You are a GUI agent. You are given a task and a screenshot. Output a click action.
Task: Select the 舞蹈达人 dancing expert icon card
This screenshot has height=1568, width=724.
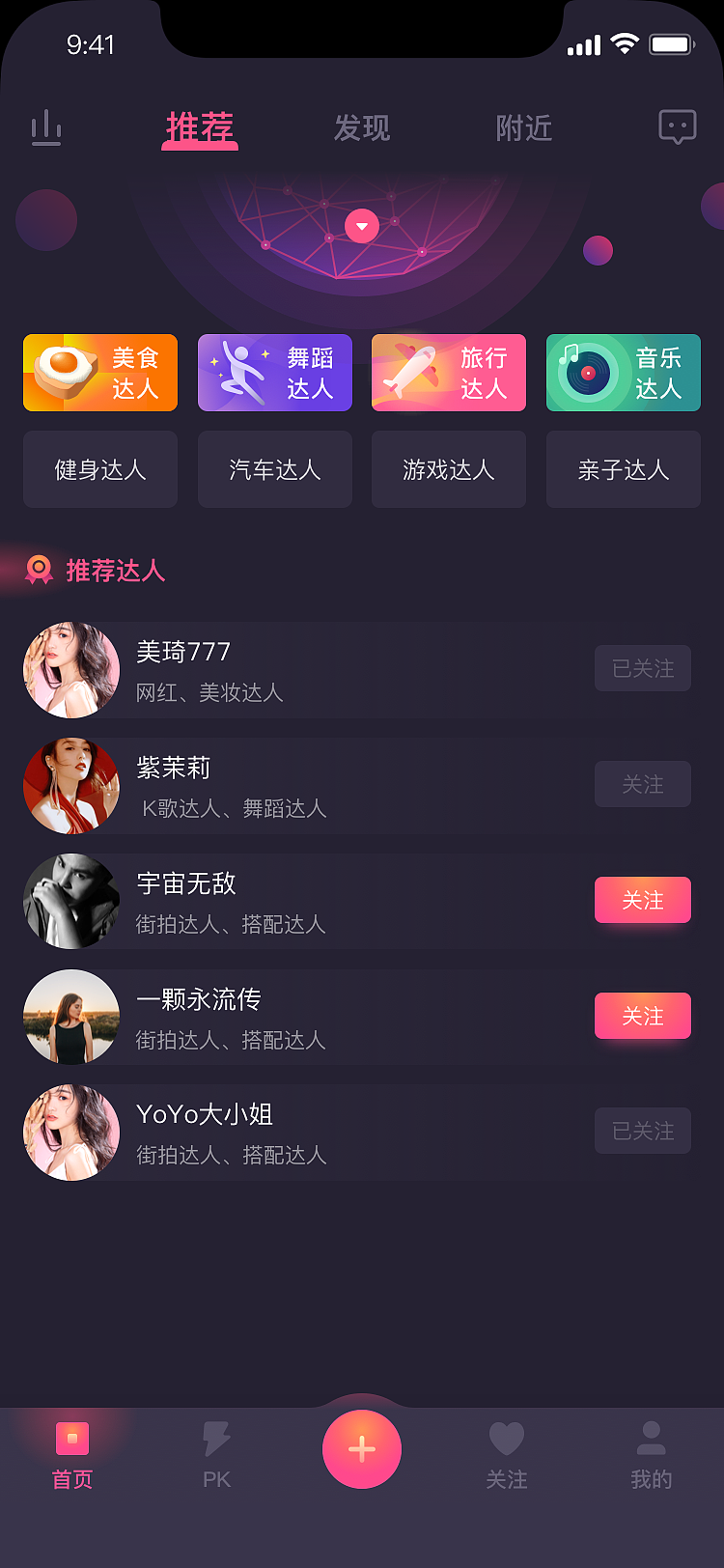pyautogui.click(x=274, y=373)
